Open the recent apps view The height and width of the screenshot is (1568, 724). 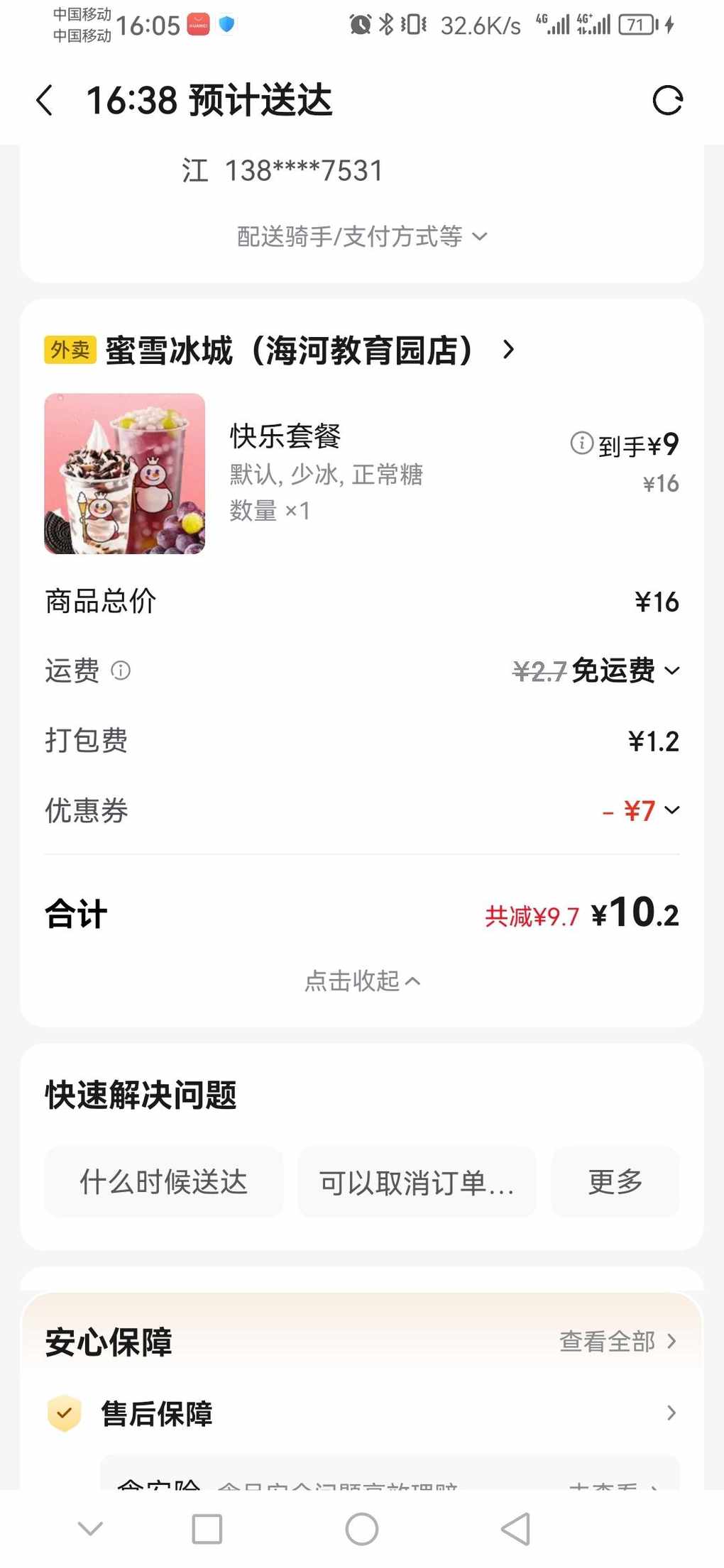point(207,1529)
